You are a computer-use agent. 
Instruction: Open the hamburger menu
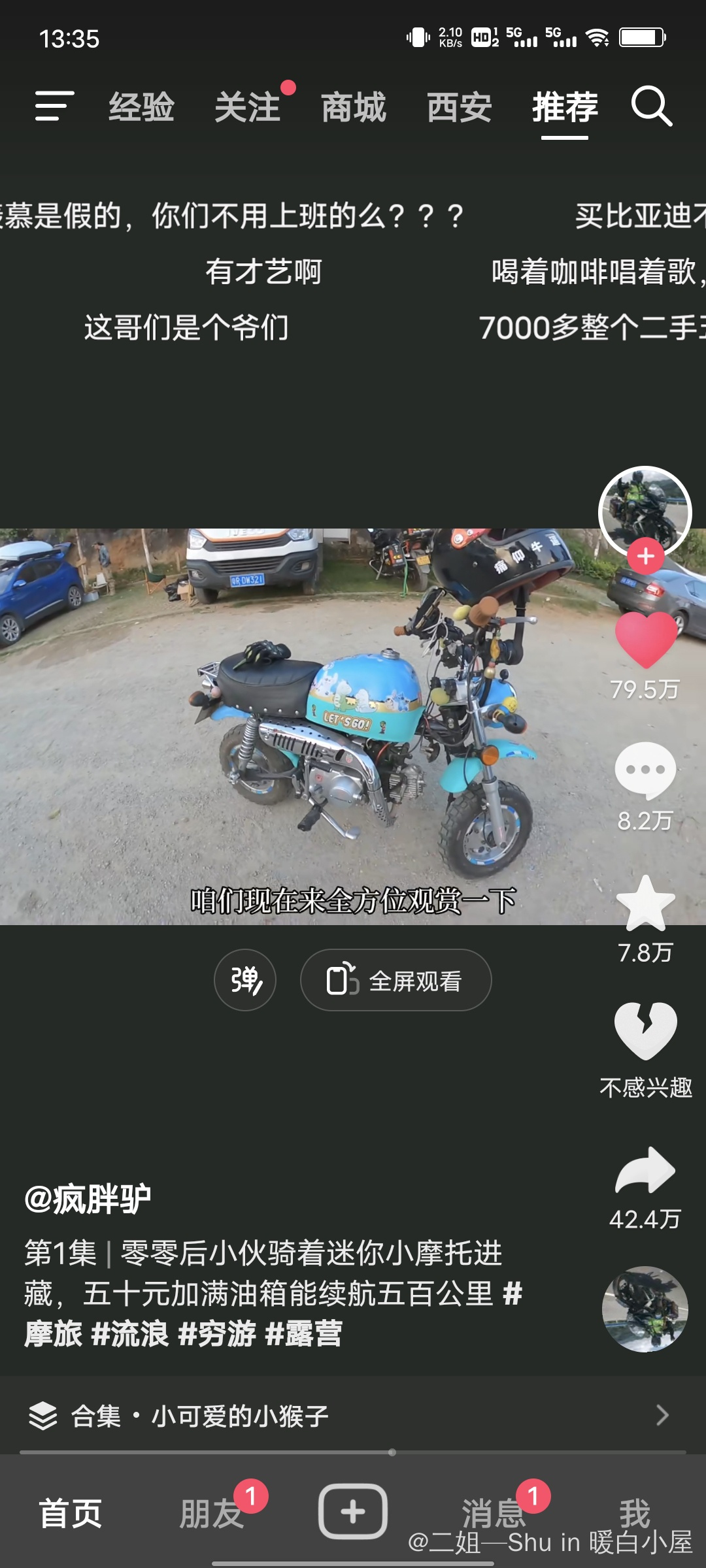(54, 106)
